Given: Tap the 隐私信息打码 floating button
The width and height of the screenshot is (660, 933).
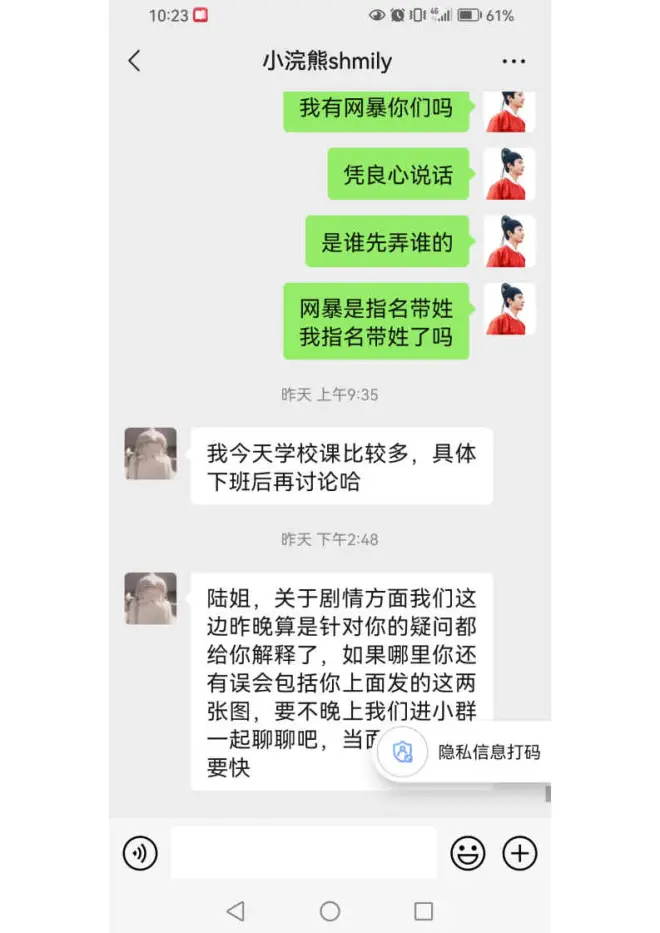Looking at the screenshot, I should [467, 752].
